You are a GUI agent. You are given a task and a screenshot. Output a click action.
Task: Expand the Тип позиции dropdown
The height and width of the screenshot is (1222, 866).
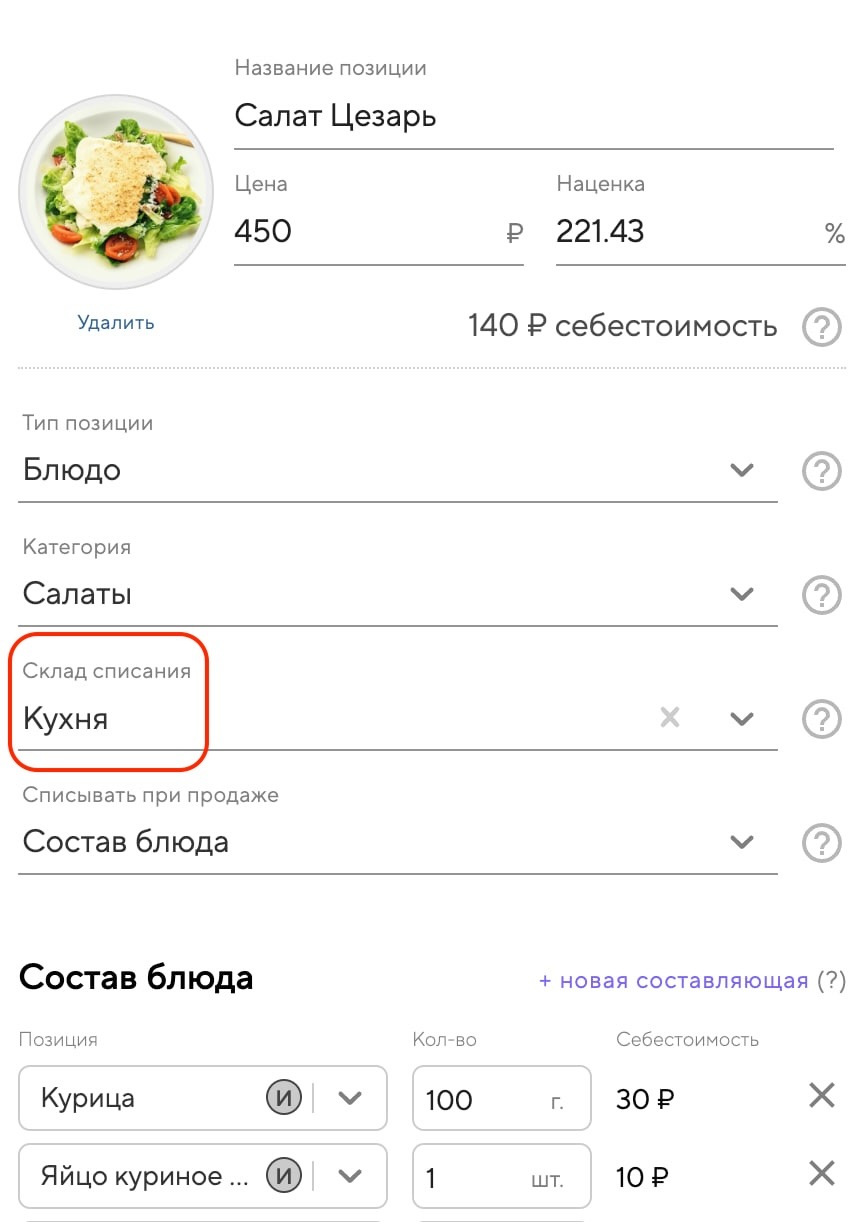coord(741,470)
